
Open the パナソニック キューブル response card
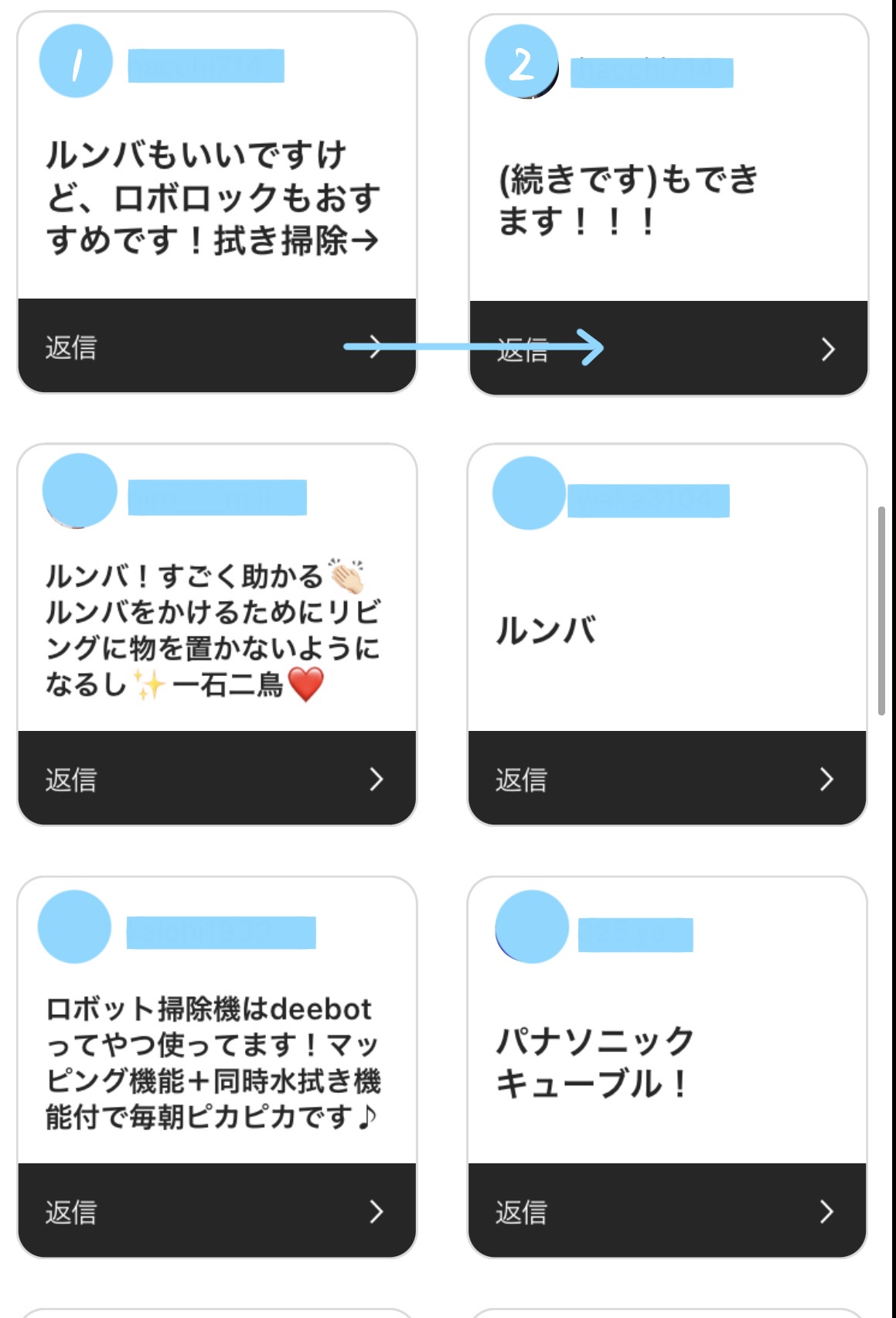[666, 1061]
